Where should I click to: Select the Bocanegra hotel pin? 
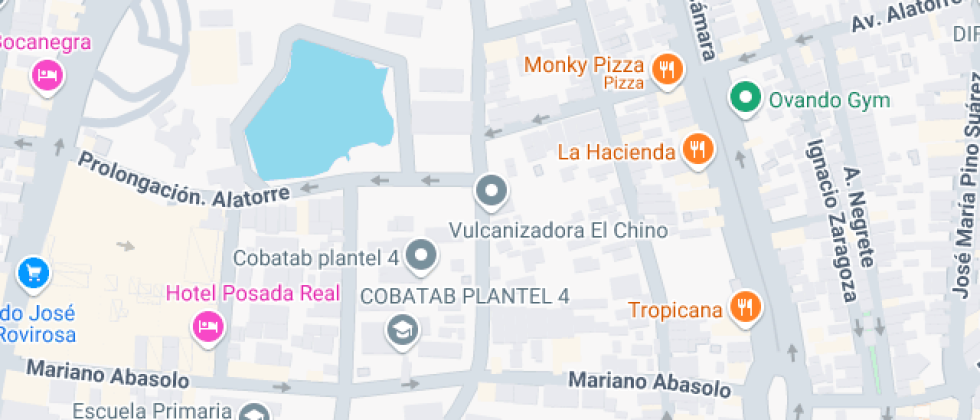(x=46, y=75)
